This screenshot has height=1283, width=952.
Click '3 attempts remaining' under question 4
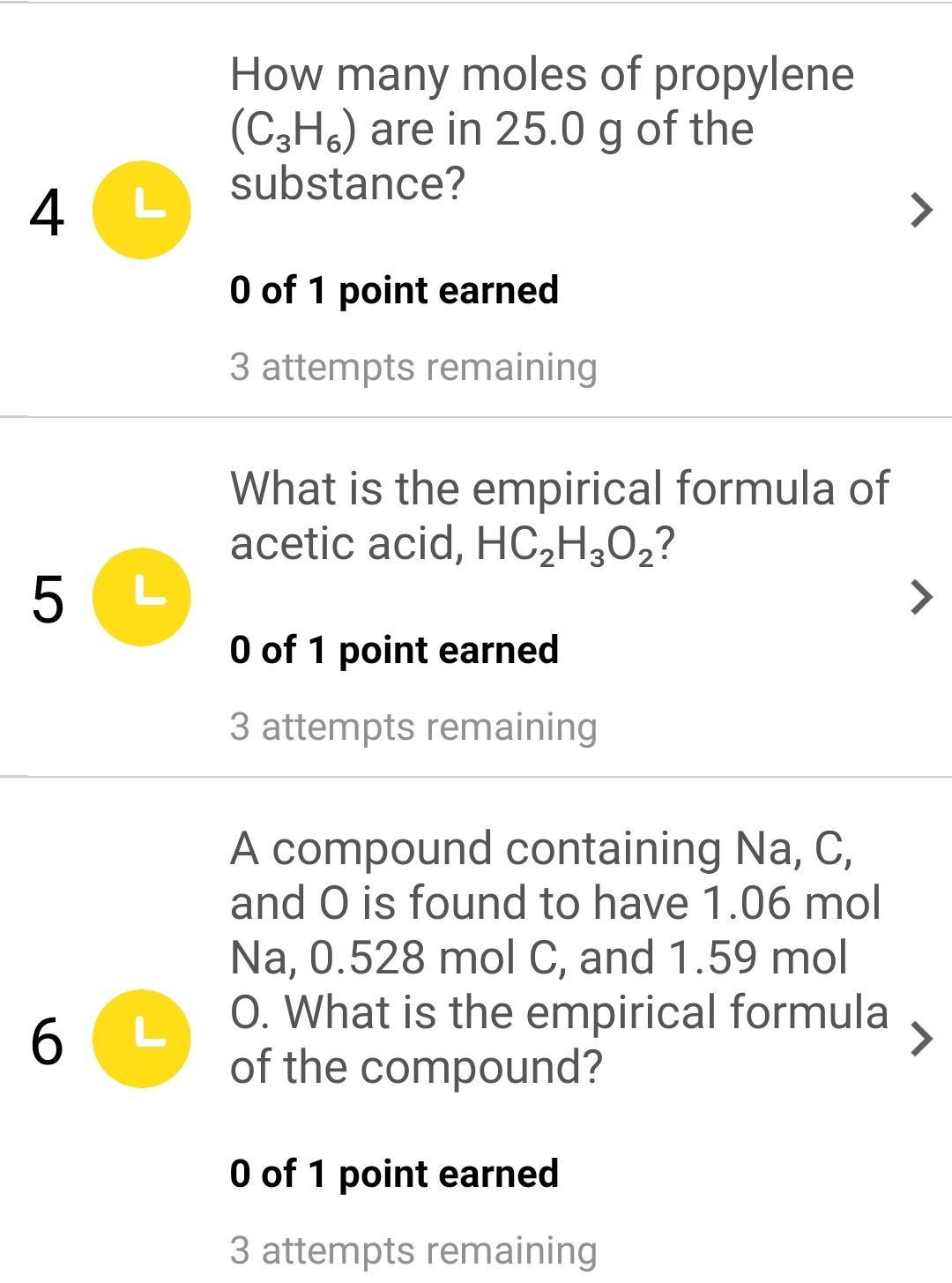[x=413, y=365]
